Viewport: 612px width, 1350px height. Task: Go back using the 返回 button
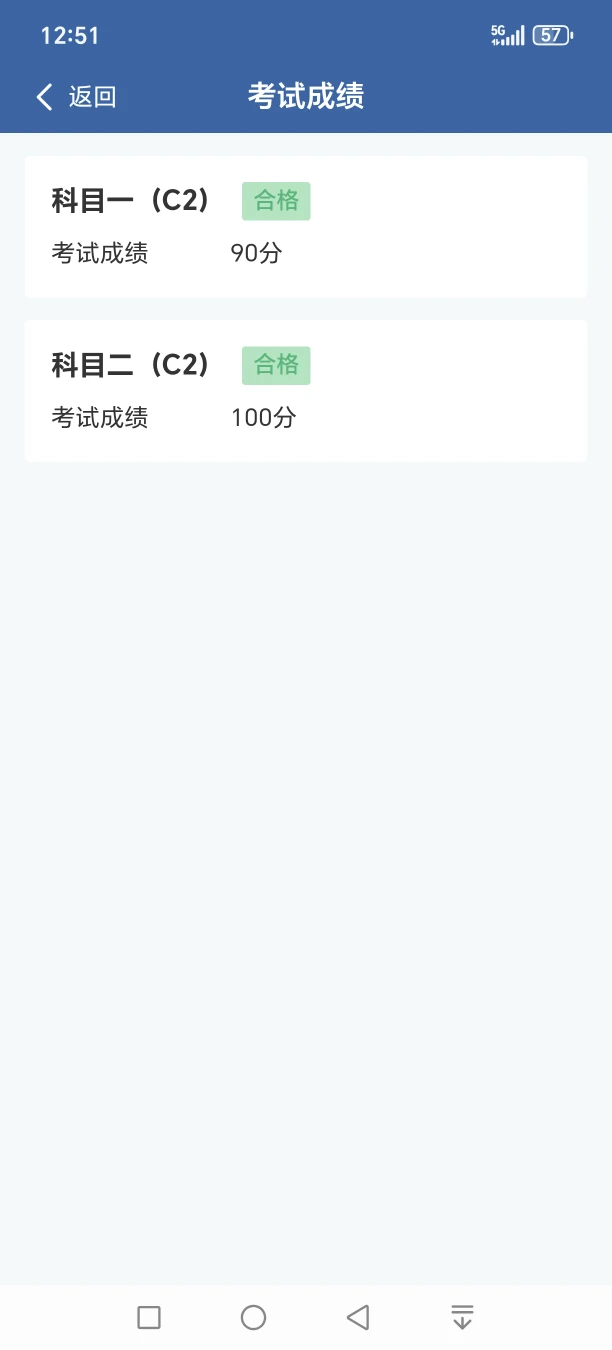tap(76, 97)
